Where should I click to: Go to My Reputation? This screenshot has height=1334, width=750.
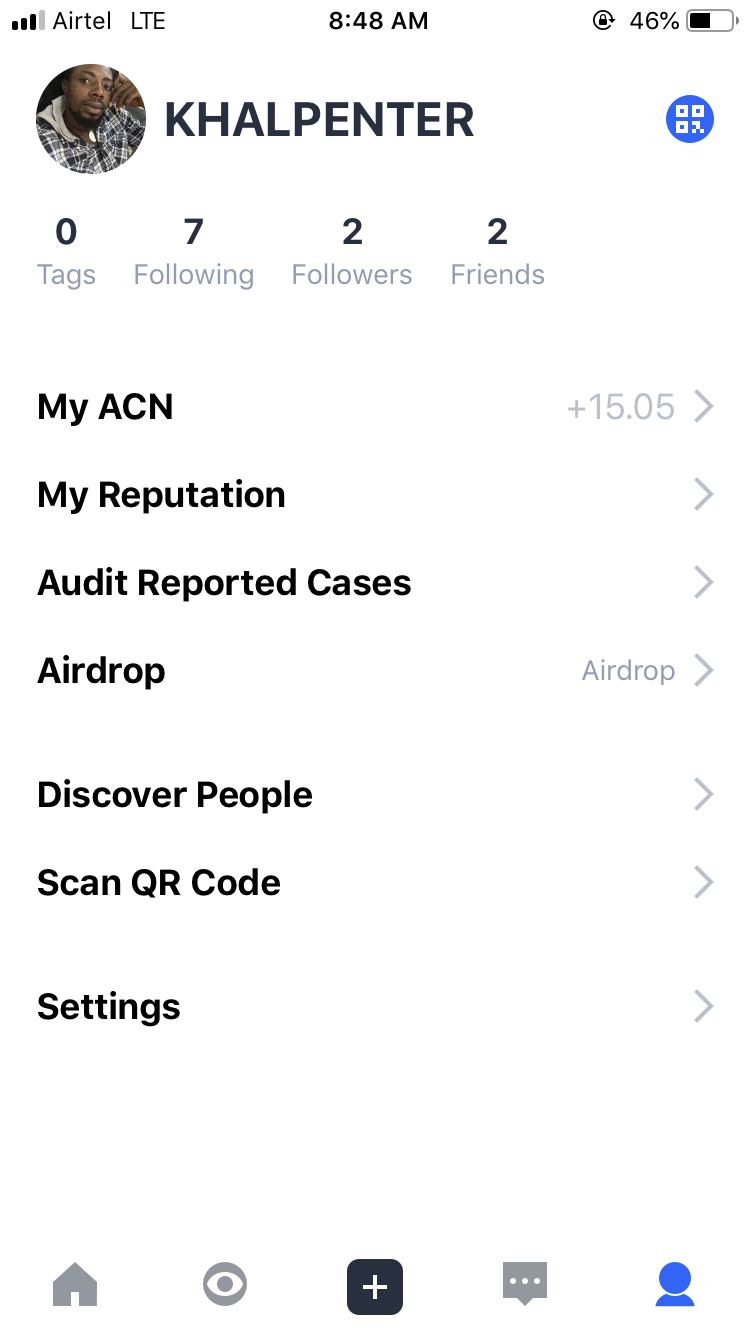coord(375,495)
